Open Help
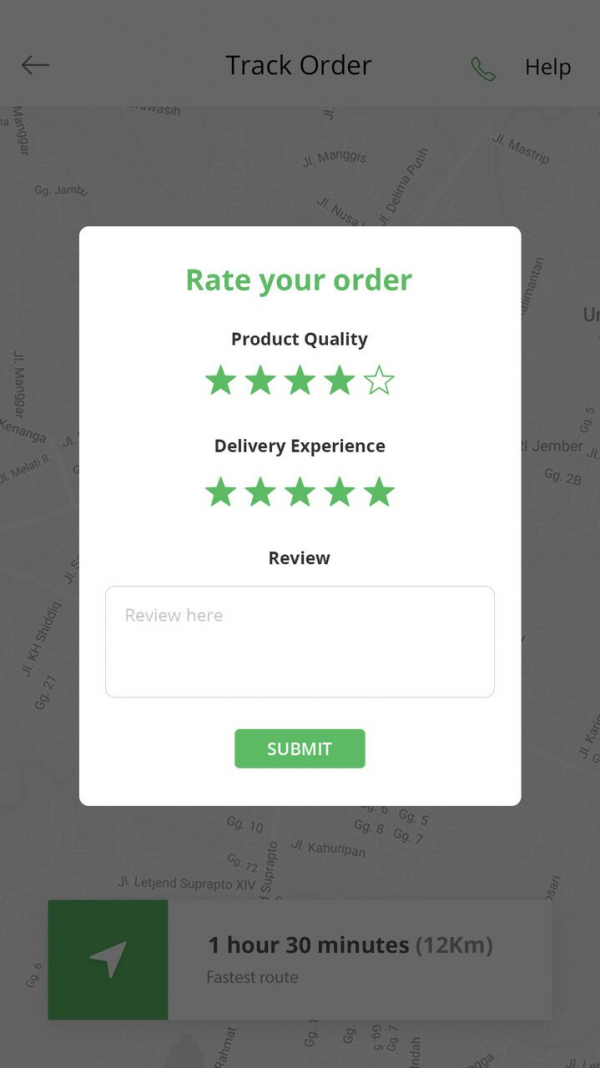 [x=548, y=67]
